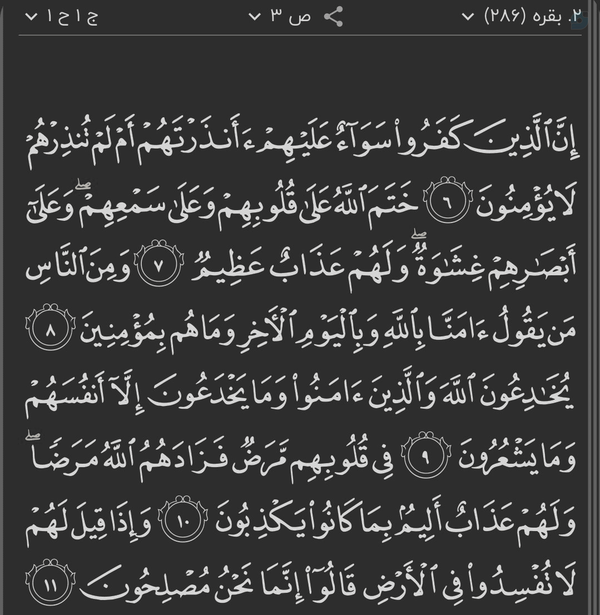Select verse 6 marker

click(x=448, y=200)
